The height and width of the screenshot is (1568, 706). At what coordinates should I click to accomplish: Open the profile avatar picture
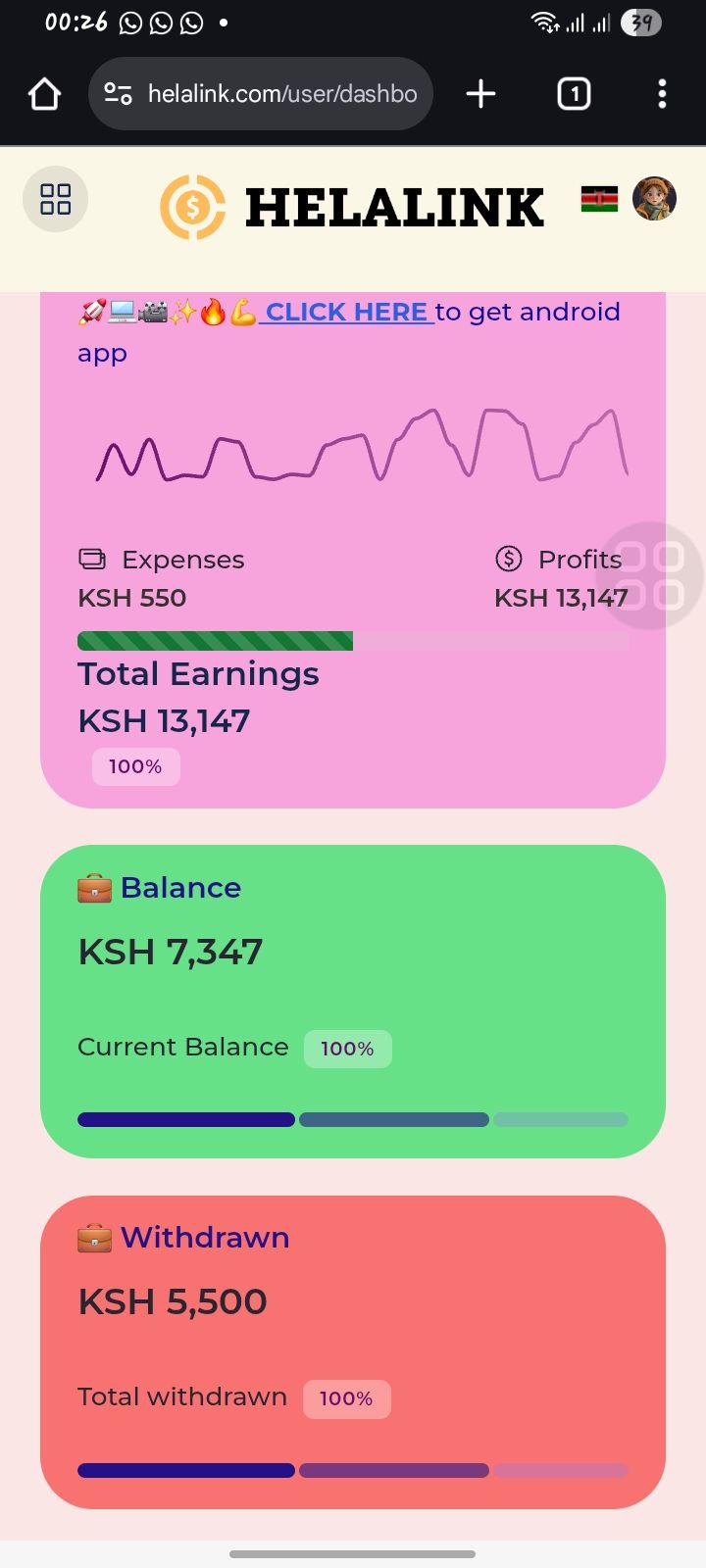[x=654, y=198]
